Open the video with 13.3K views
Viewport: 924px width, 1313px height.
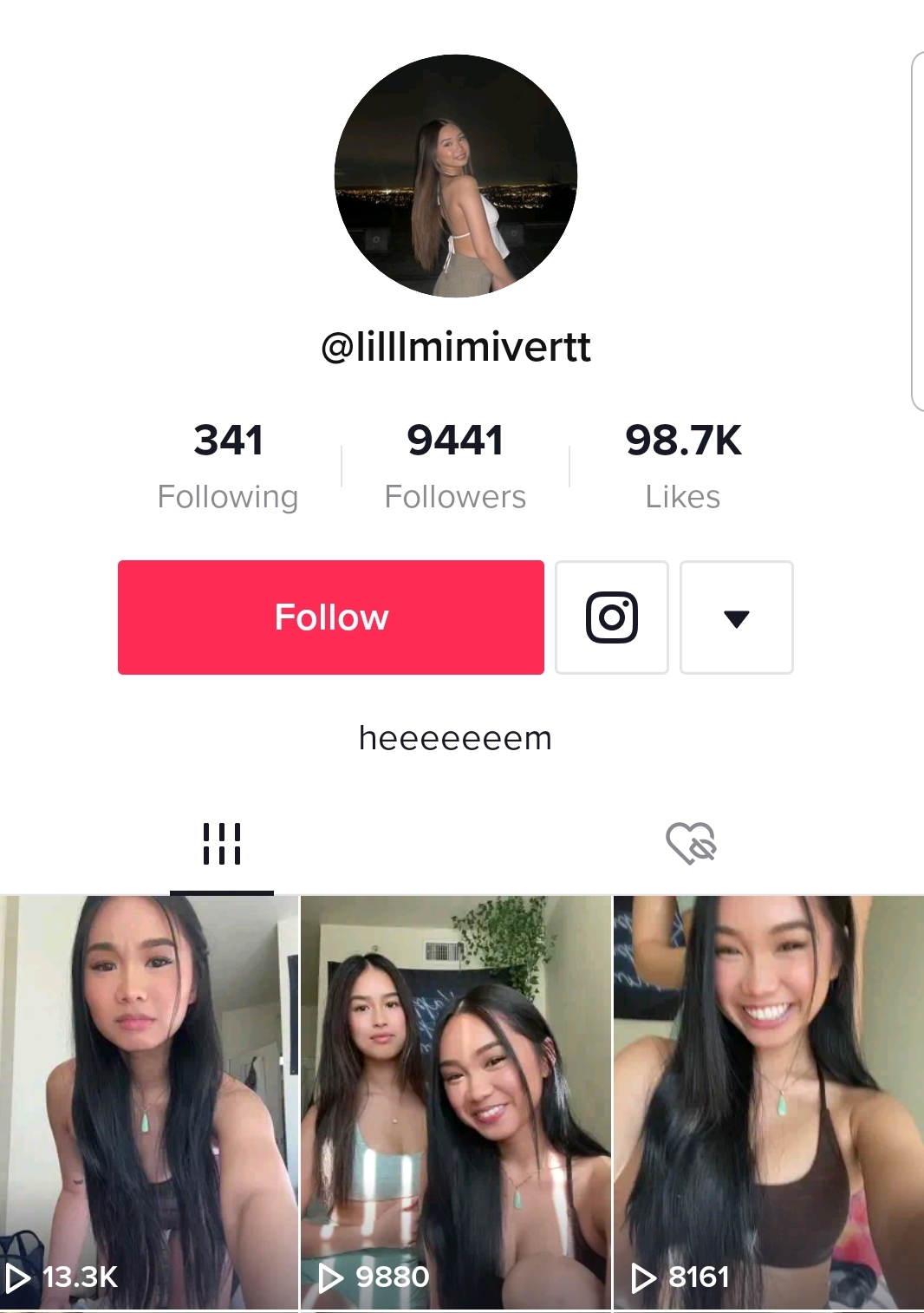[149, 1101]
